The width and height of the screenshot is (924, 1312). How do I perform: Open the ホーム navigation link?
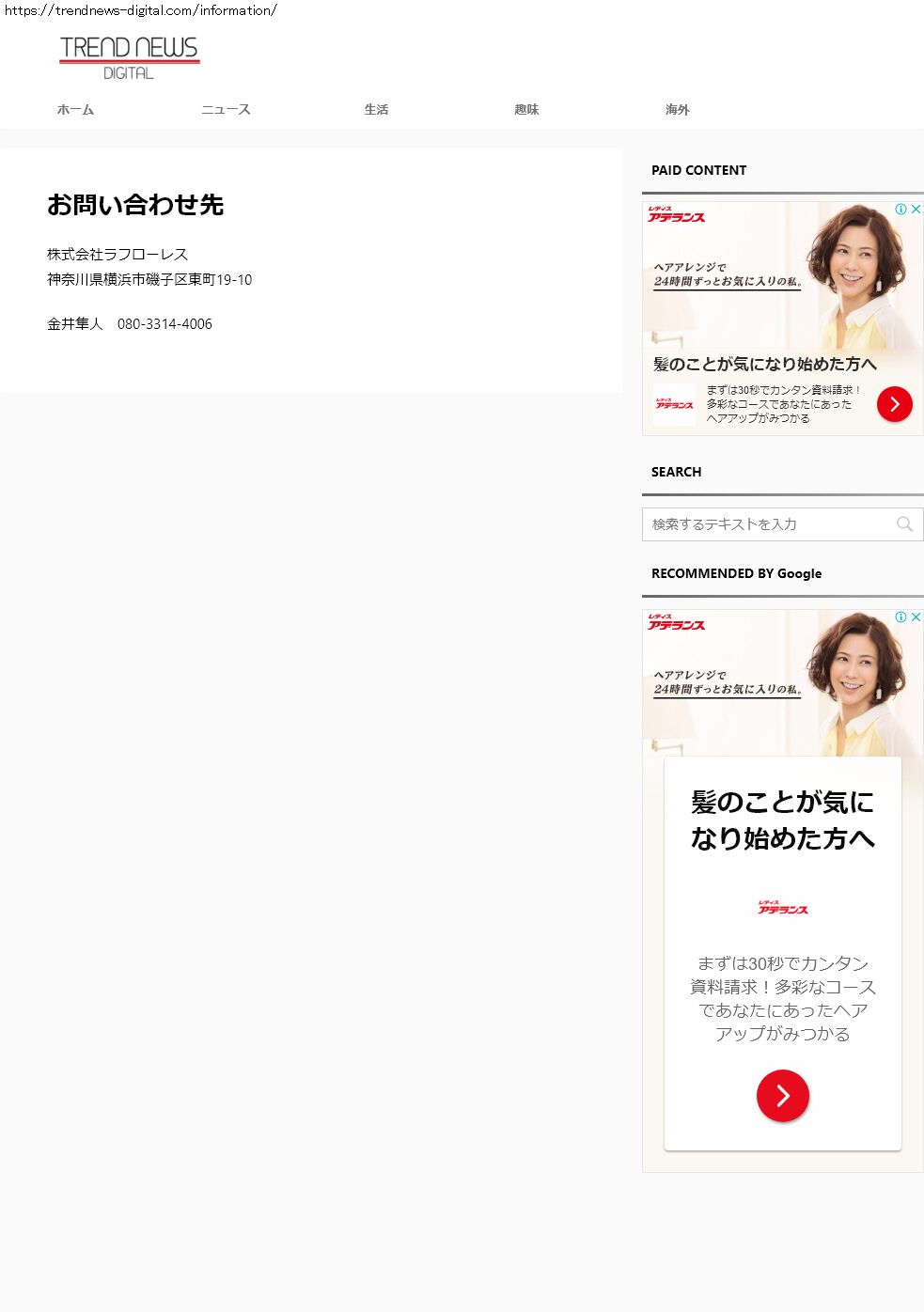[x=75, y=110]
